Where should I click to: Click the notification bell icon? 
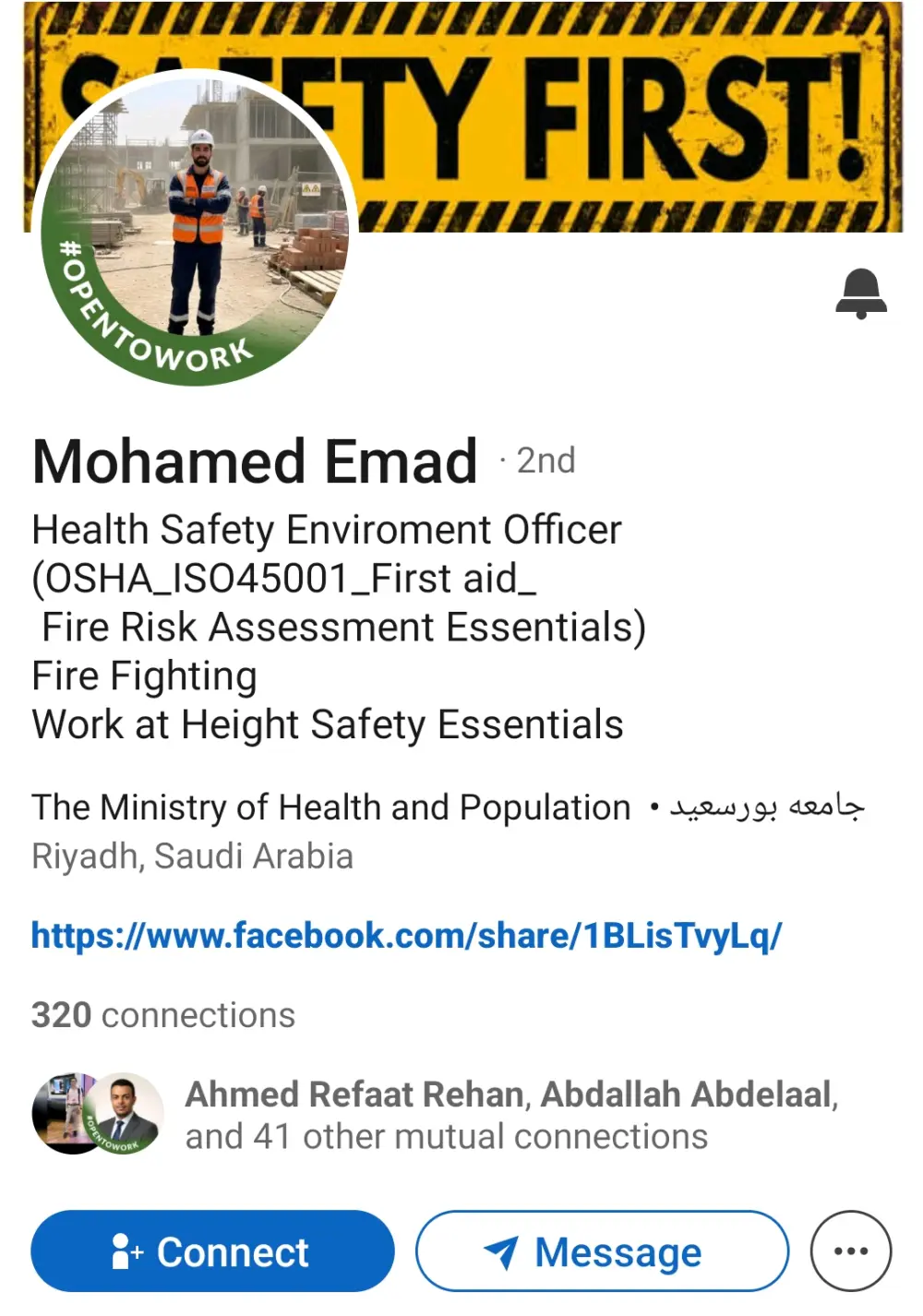[861, 294]
